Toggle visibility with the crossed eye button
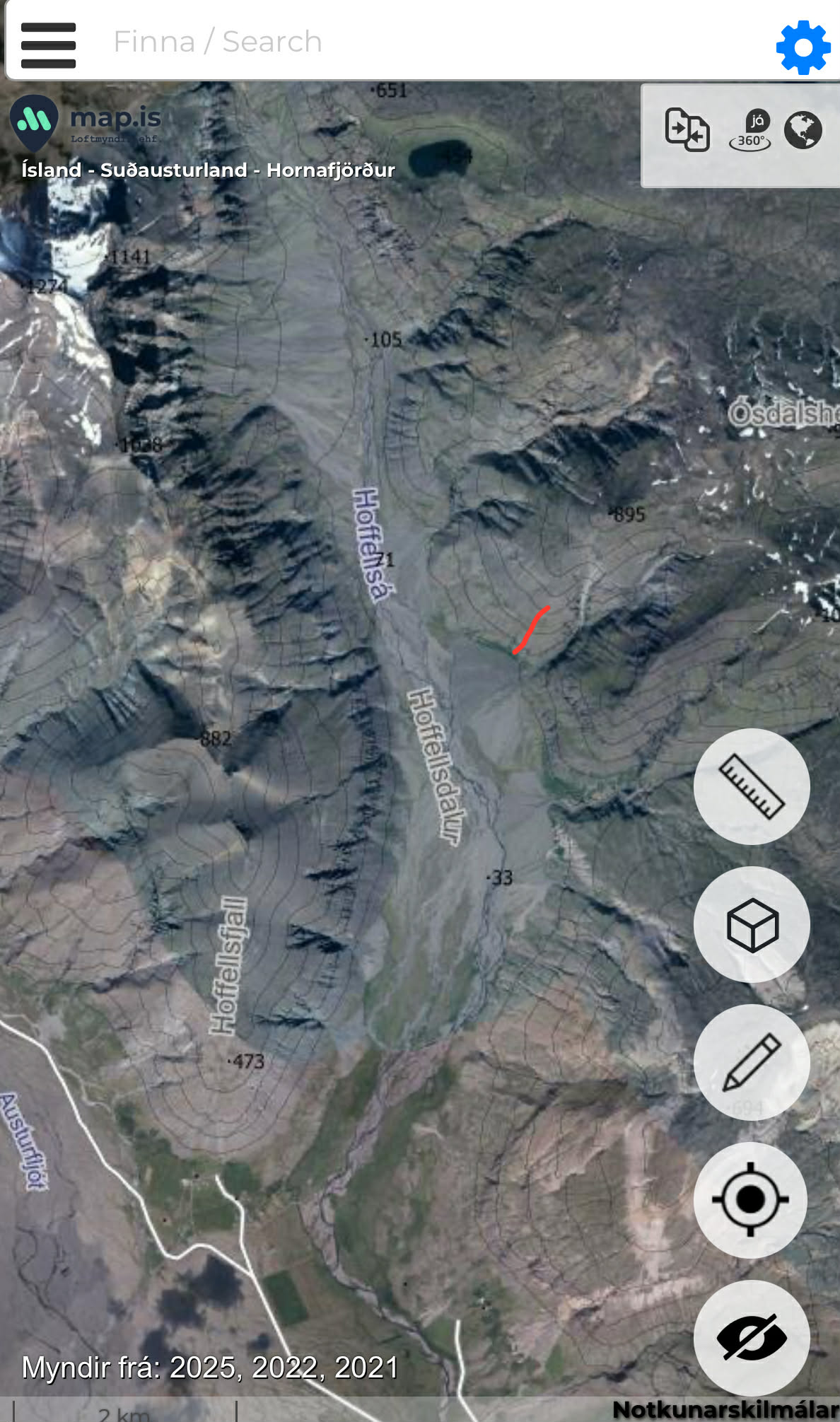The image size is (840, 1422). click(x=752, y=1337)
